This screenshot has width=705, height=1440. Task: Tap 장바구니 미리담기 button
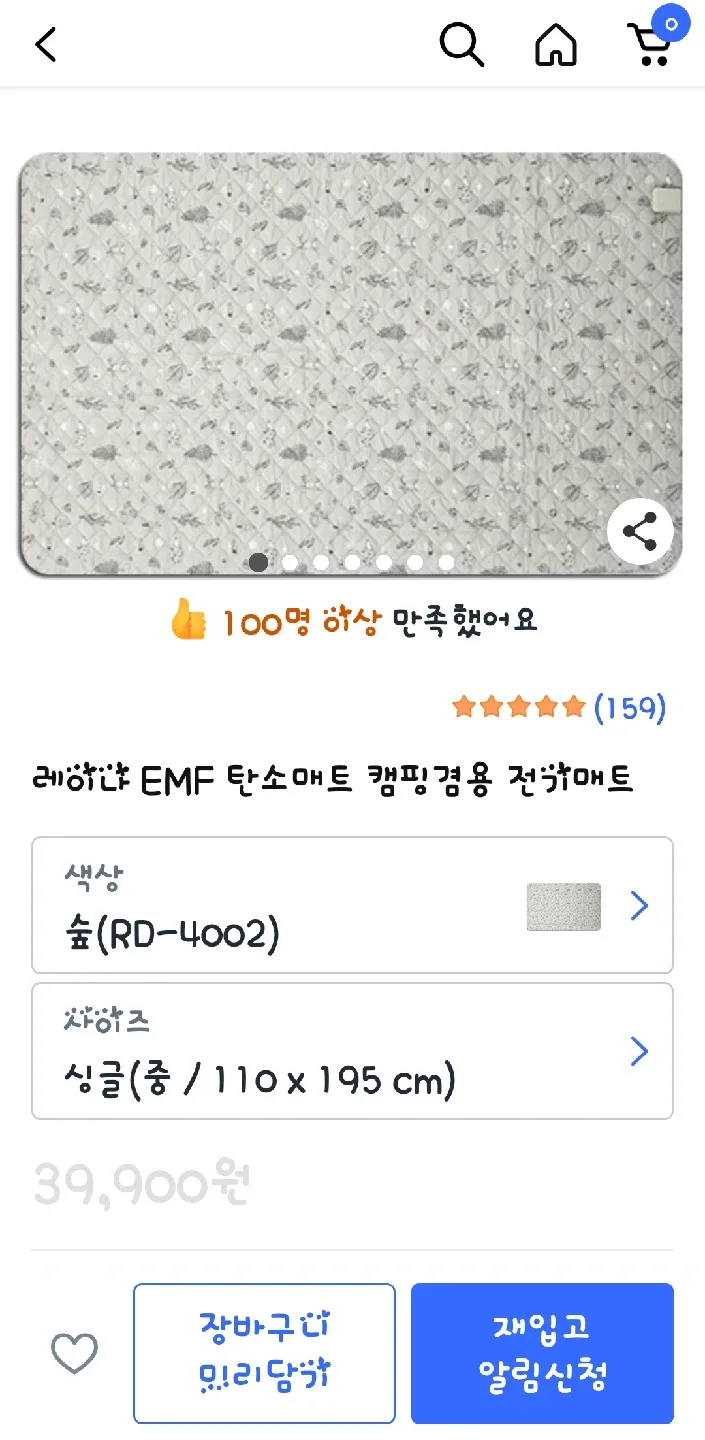coord(264,1353)
